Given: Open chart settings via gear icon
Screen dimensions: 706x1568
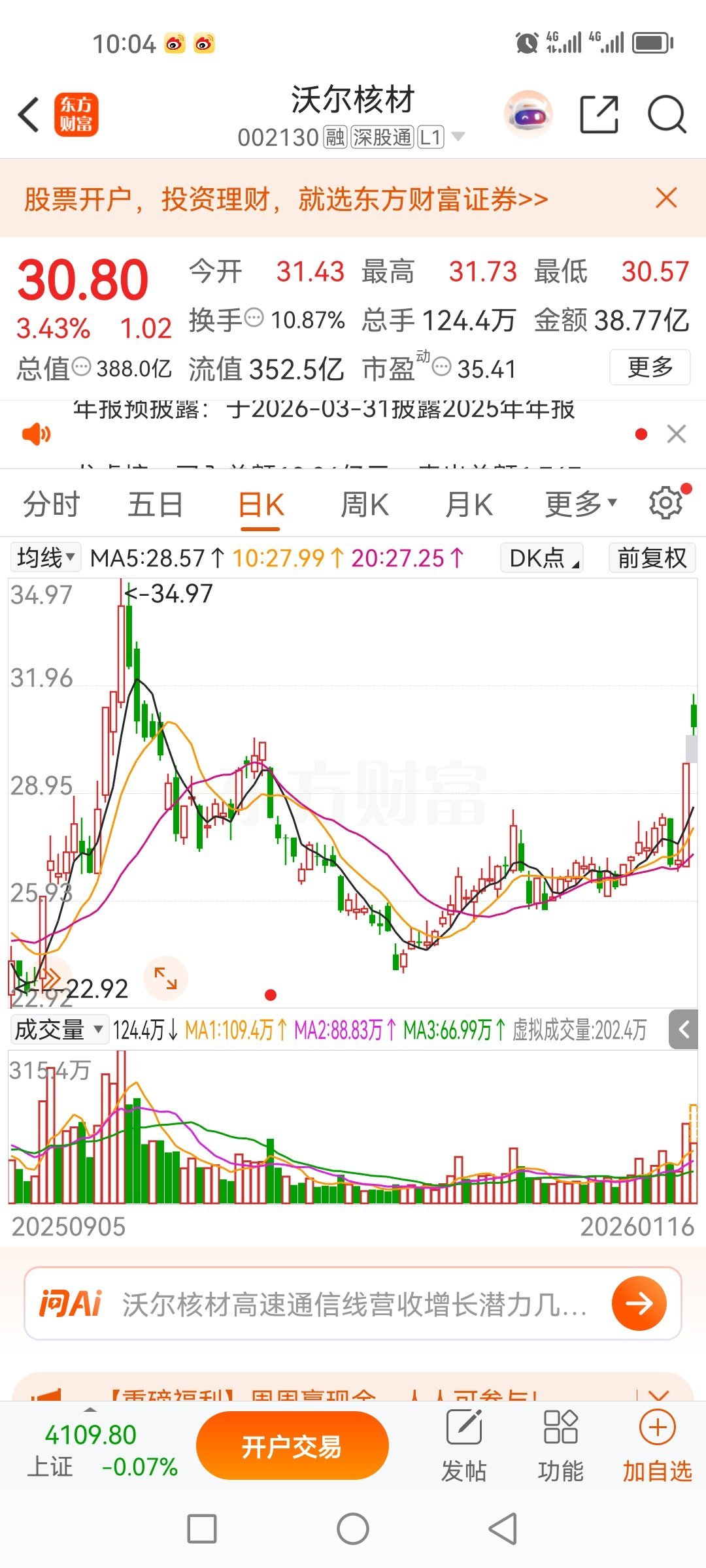Looking at the screenshot, I should (x=665, y=502).
